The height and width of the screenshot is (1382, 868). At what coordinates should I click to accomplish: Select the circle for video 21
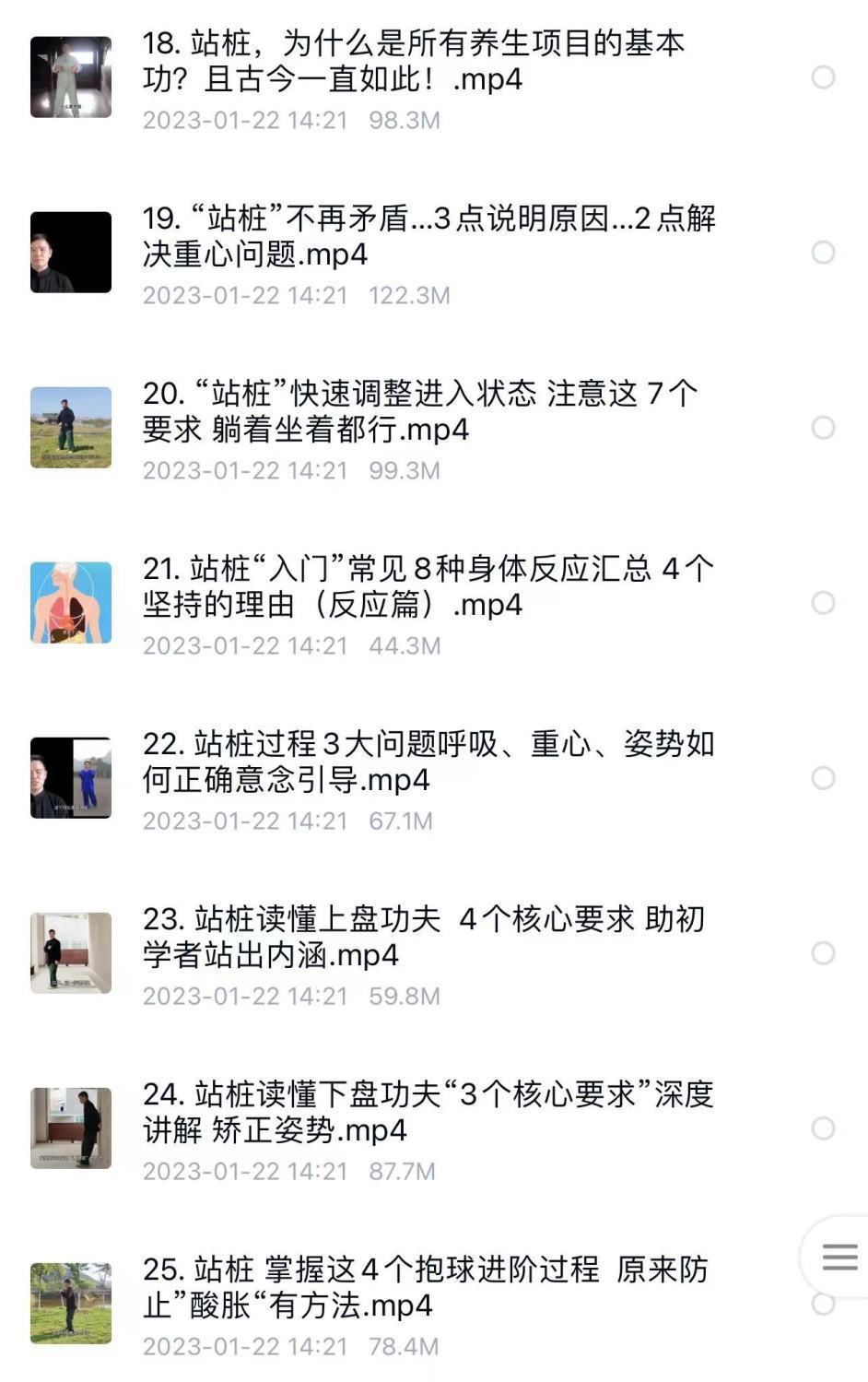[x=823, y=603]
